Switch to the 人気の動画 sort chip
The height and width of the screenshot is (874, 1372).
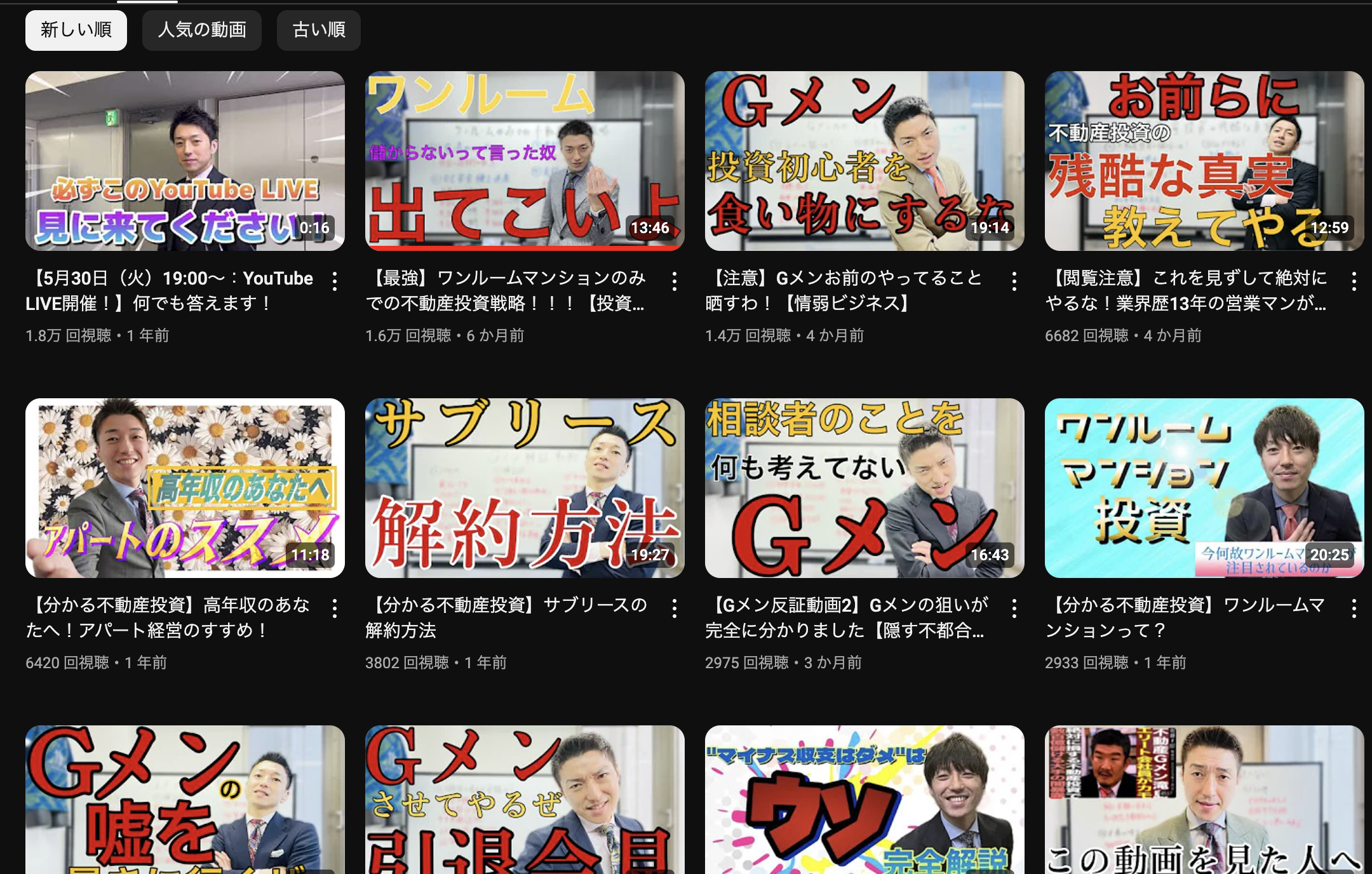pos(201,30)
